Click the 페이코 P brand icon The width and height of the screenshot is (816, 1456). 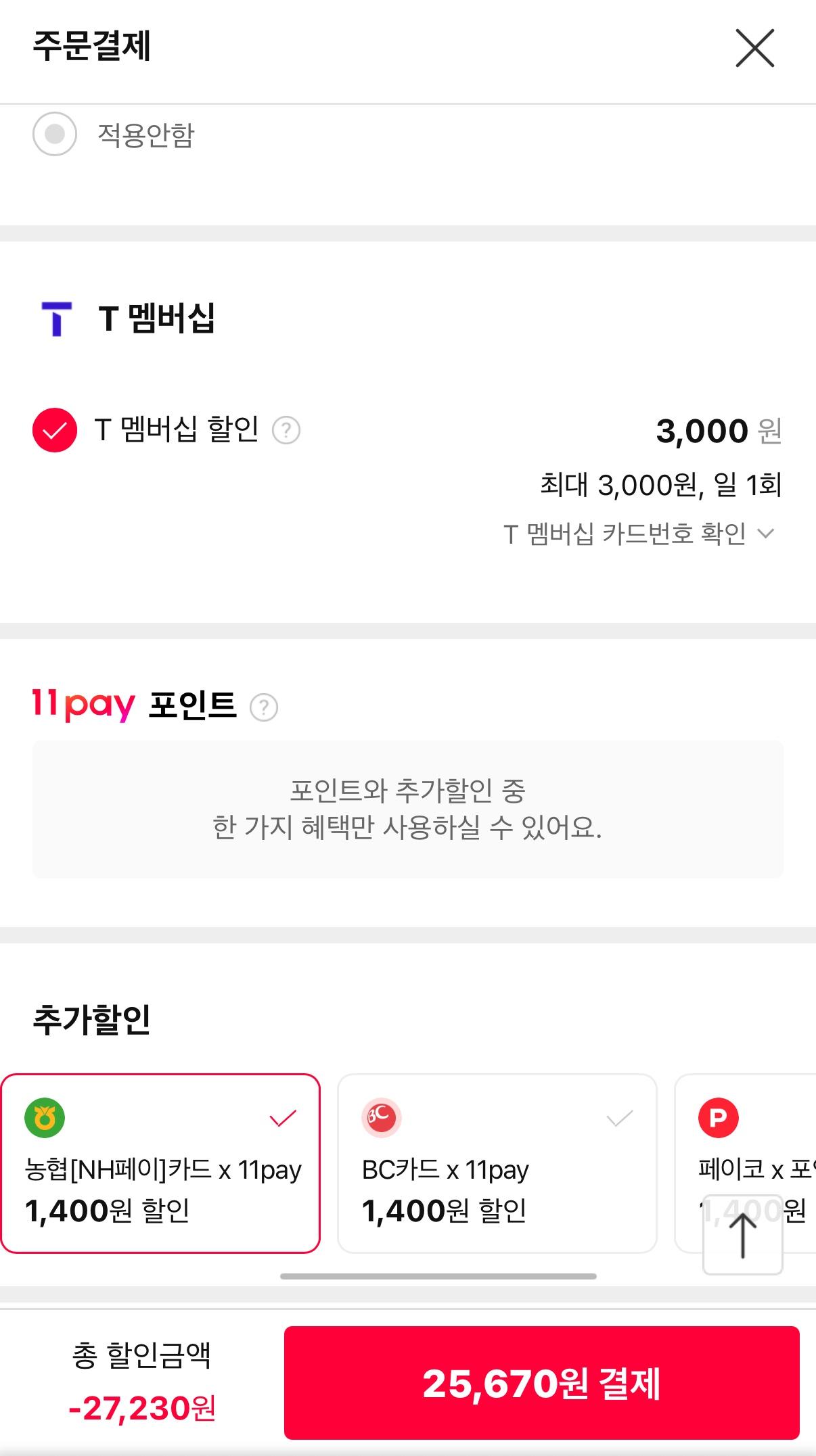(717, 1117)
